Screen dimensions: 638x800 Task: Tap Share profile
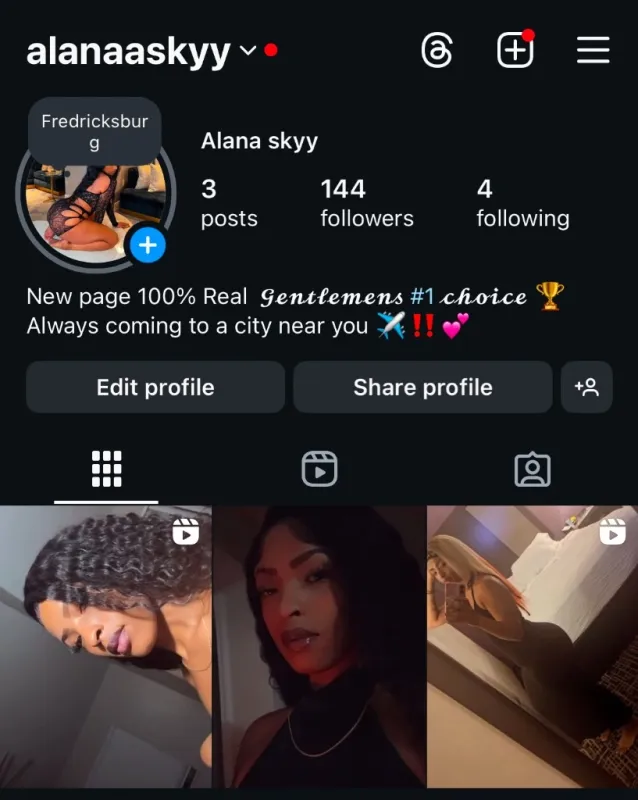(423, 387)
